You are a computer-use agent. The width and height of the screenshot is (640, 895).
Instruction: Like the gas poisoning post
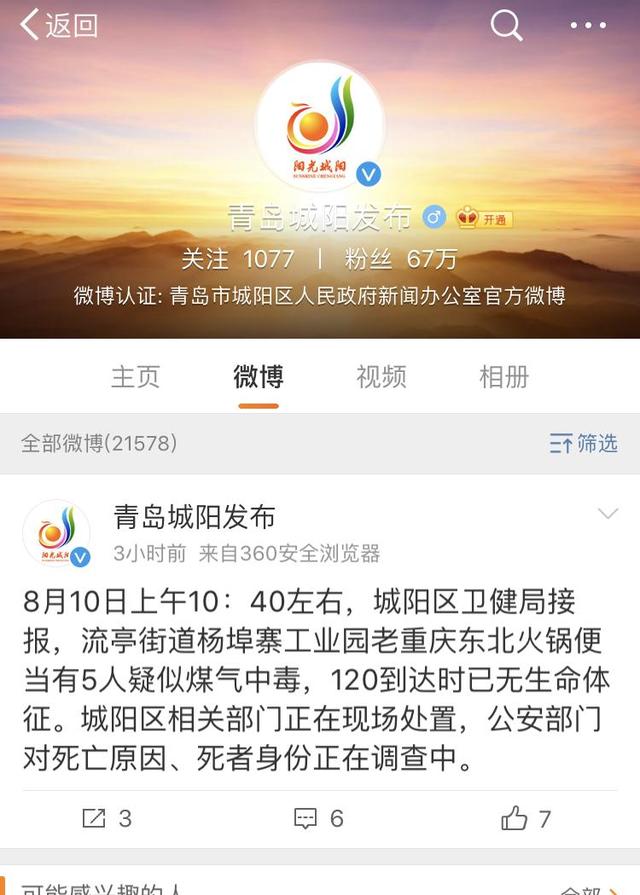pyautogui.click(x=526, y=818)
